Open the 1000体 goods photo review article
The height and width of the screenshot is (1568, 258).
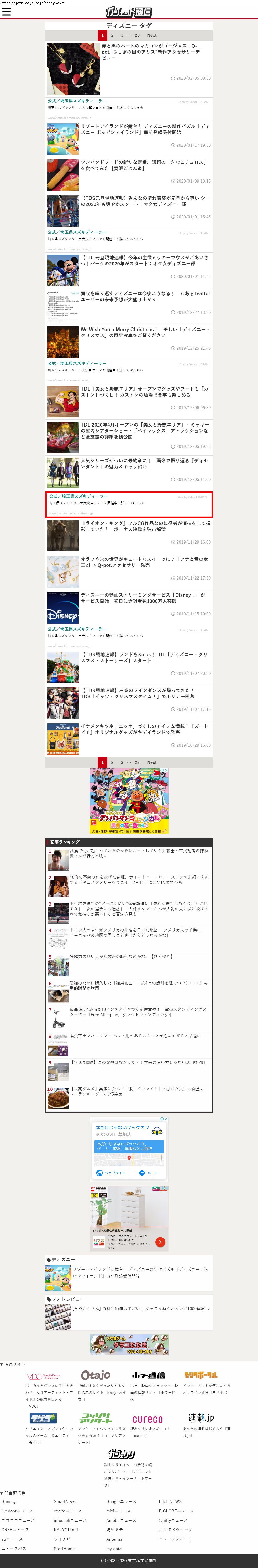click(x=141, y=1308)
